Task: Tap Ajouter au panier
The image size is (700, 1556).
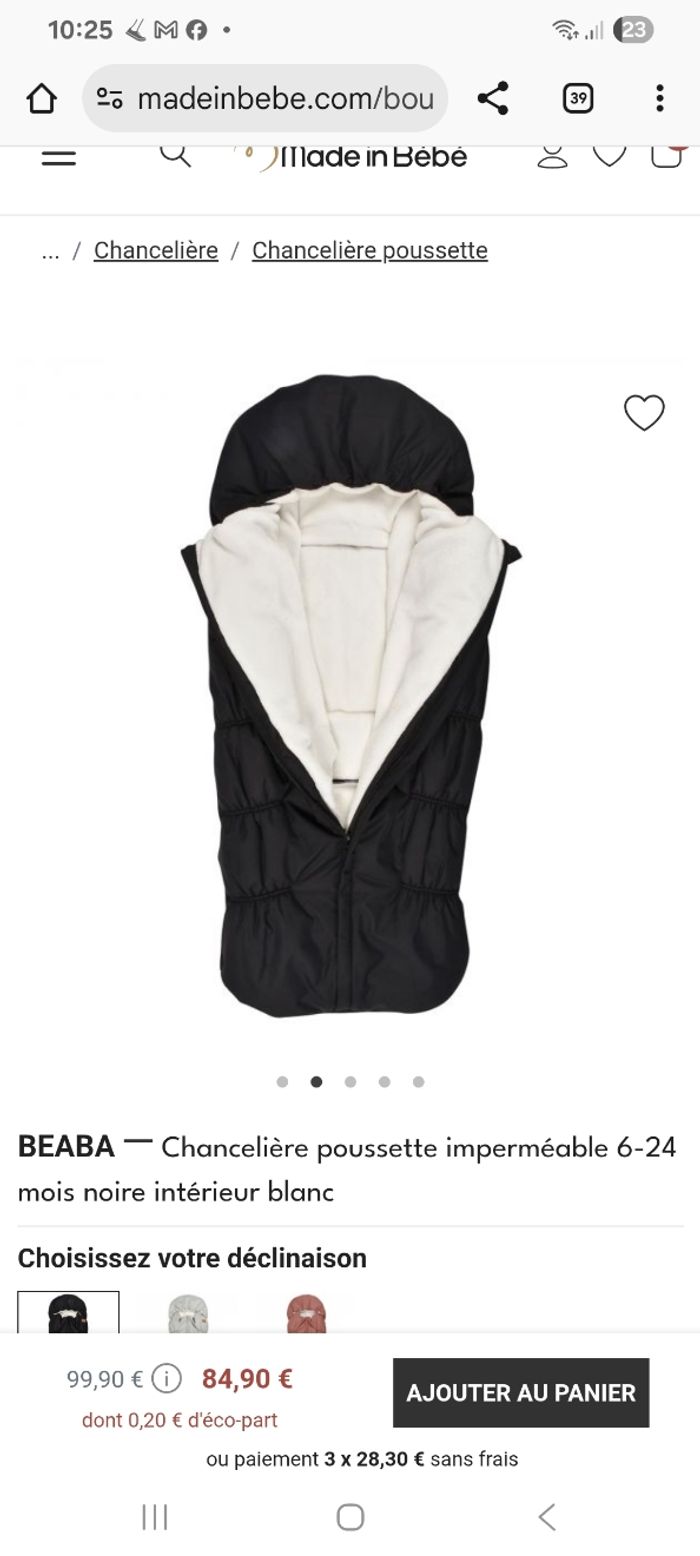Action: [x=521, y=1392]
